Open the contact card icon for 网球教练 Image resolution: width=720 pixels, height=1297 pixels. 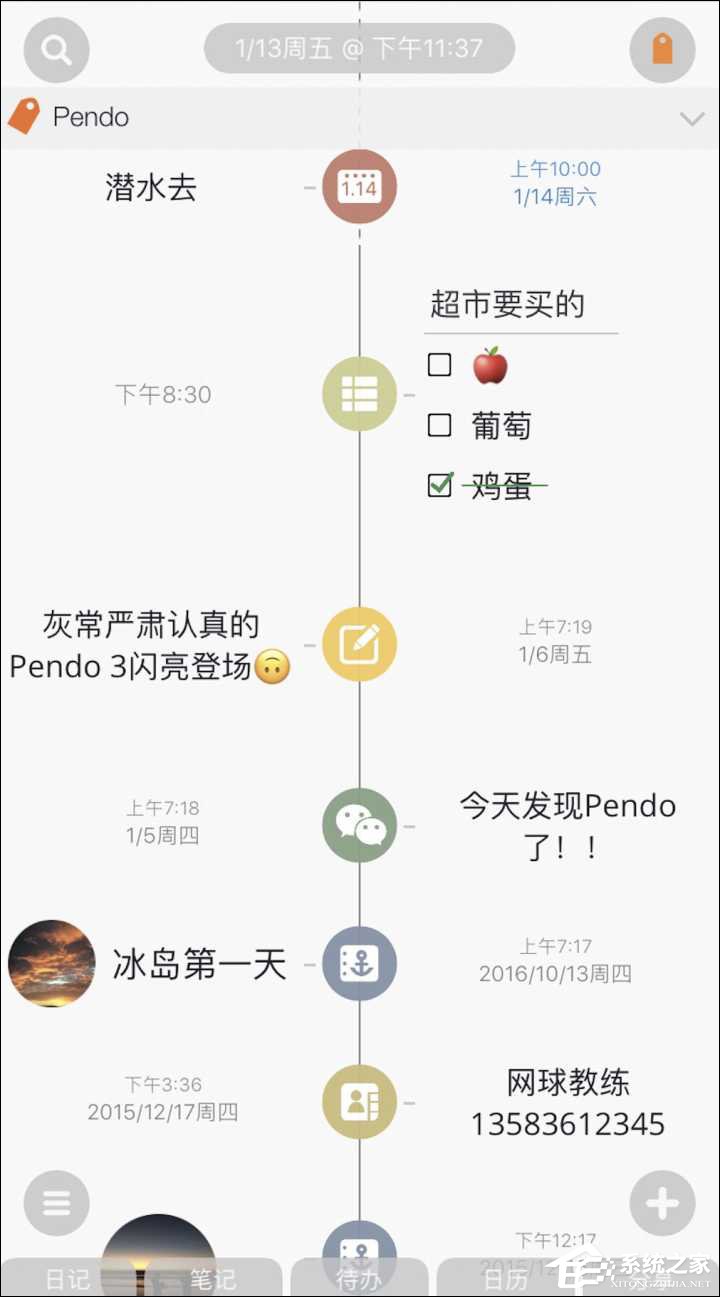click(x=360, y=1100)
